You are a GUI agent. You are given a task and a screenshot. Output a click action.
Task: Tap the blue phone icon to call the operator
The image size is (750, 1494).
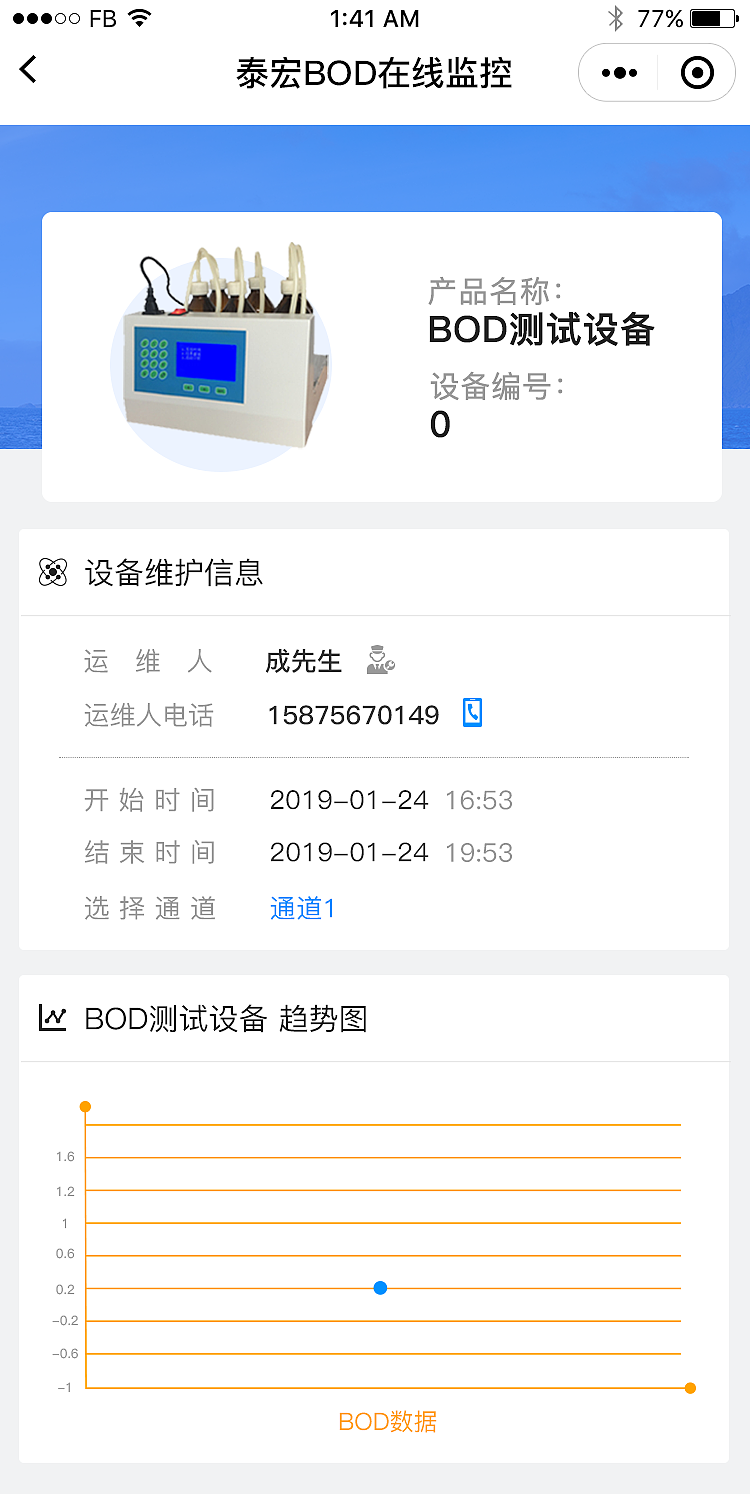coord(470,713)
